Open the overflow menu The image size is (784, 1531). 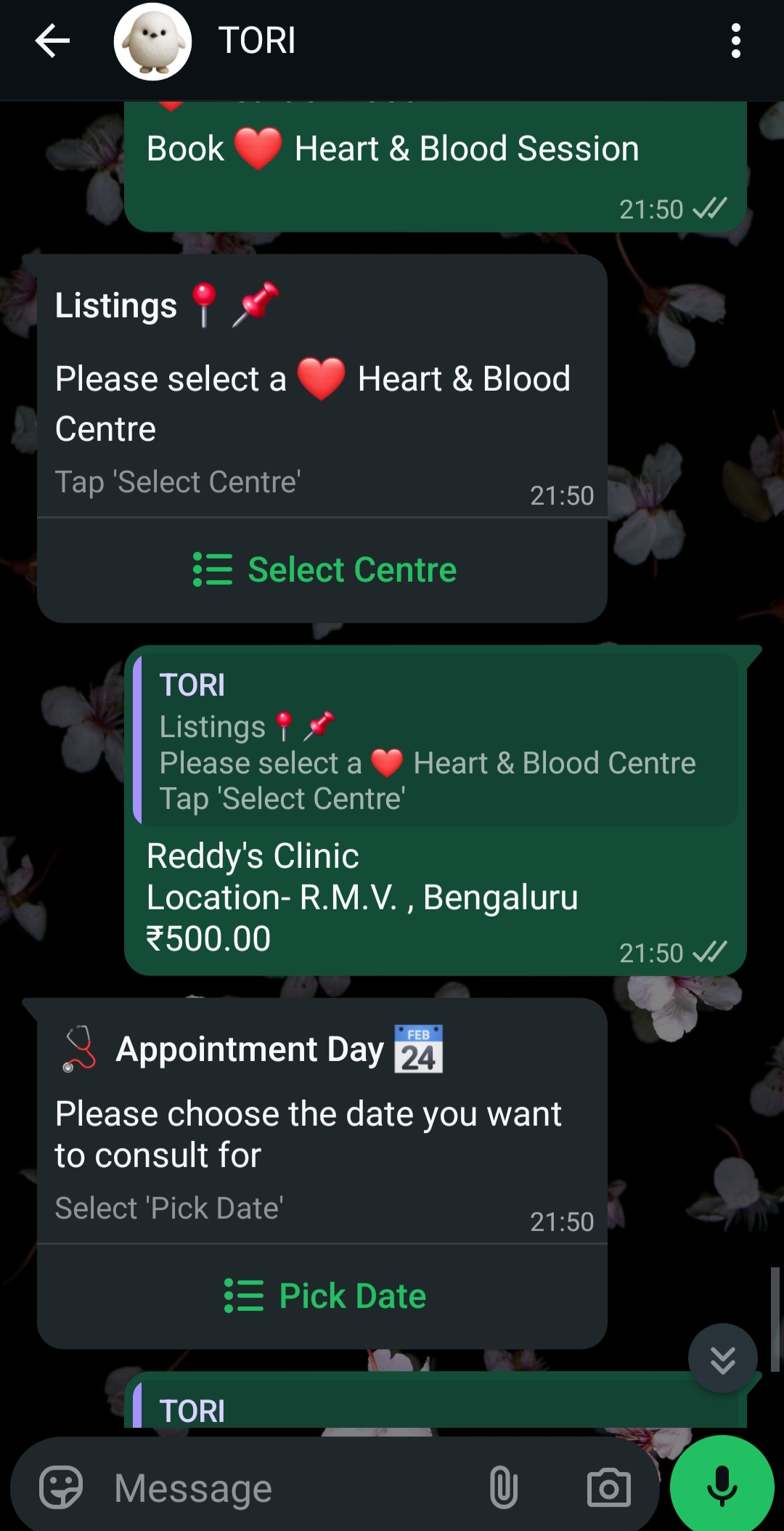coord(735,41)
